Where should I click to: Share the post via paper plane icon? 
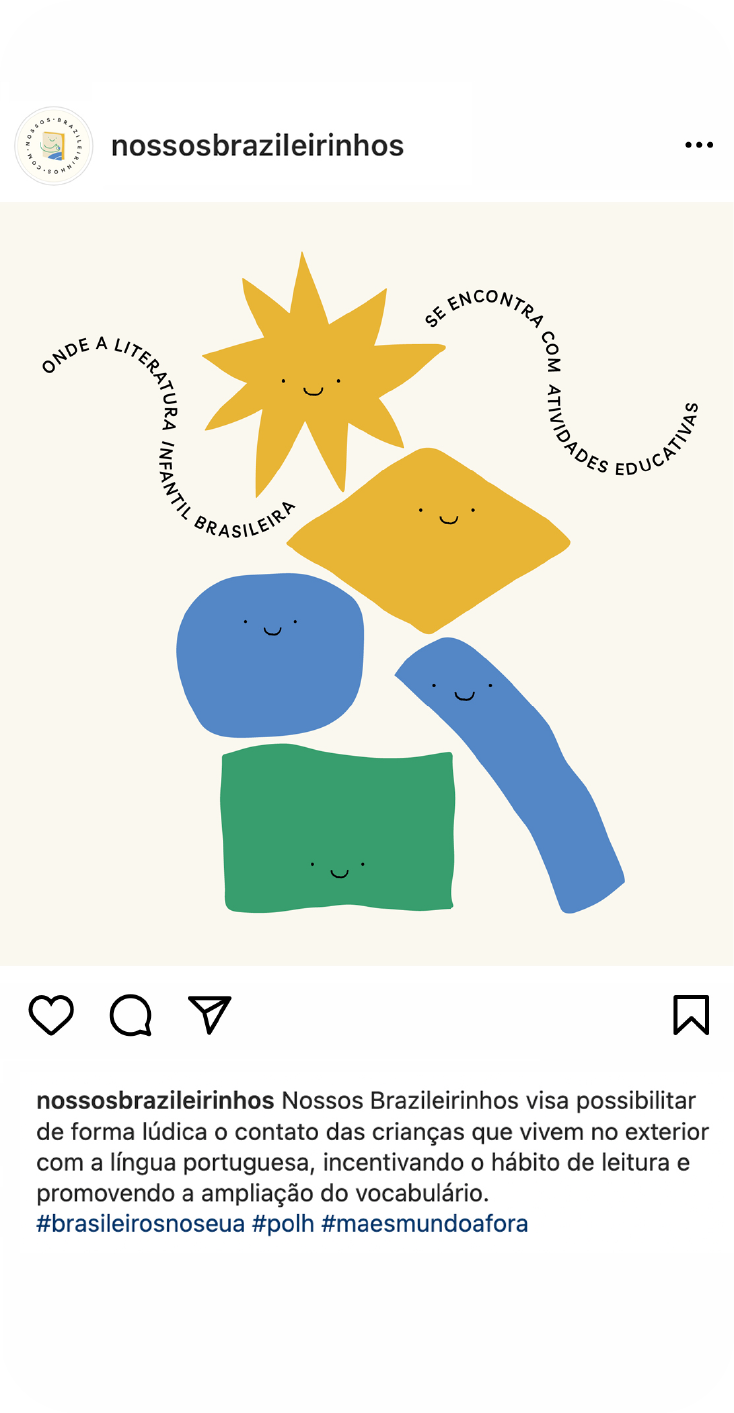pos(210,1014)
